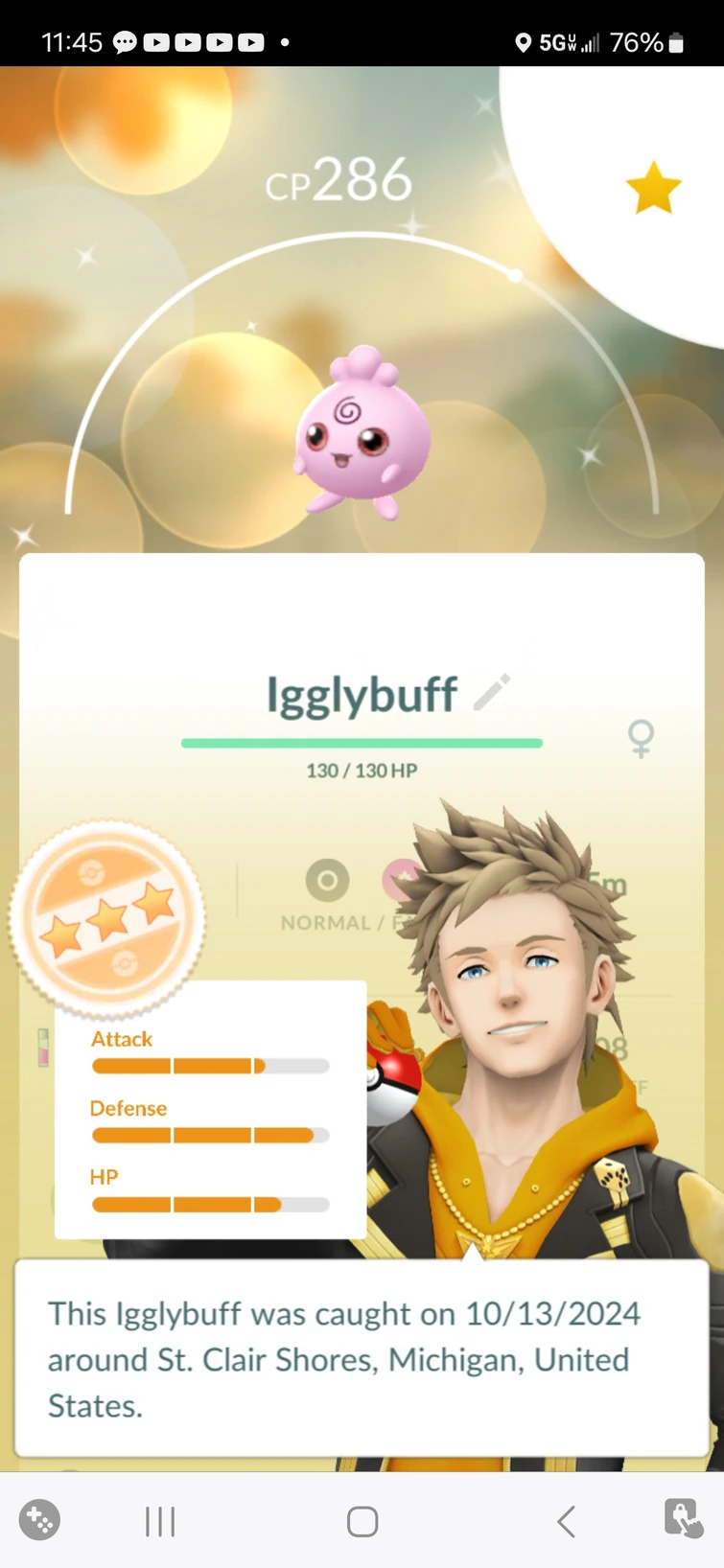This screenshot has height=1568, width=724.
Task: Tap the green HP bar under the name
Action: 361,741
